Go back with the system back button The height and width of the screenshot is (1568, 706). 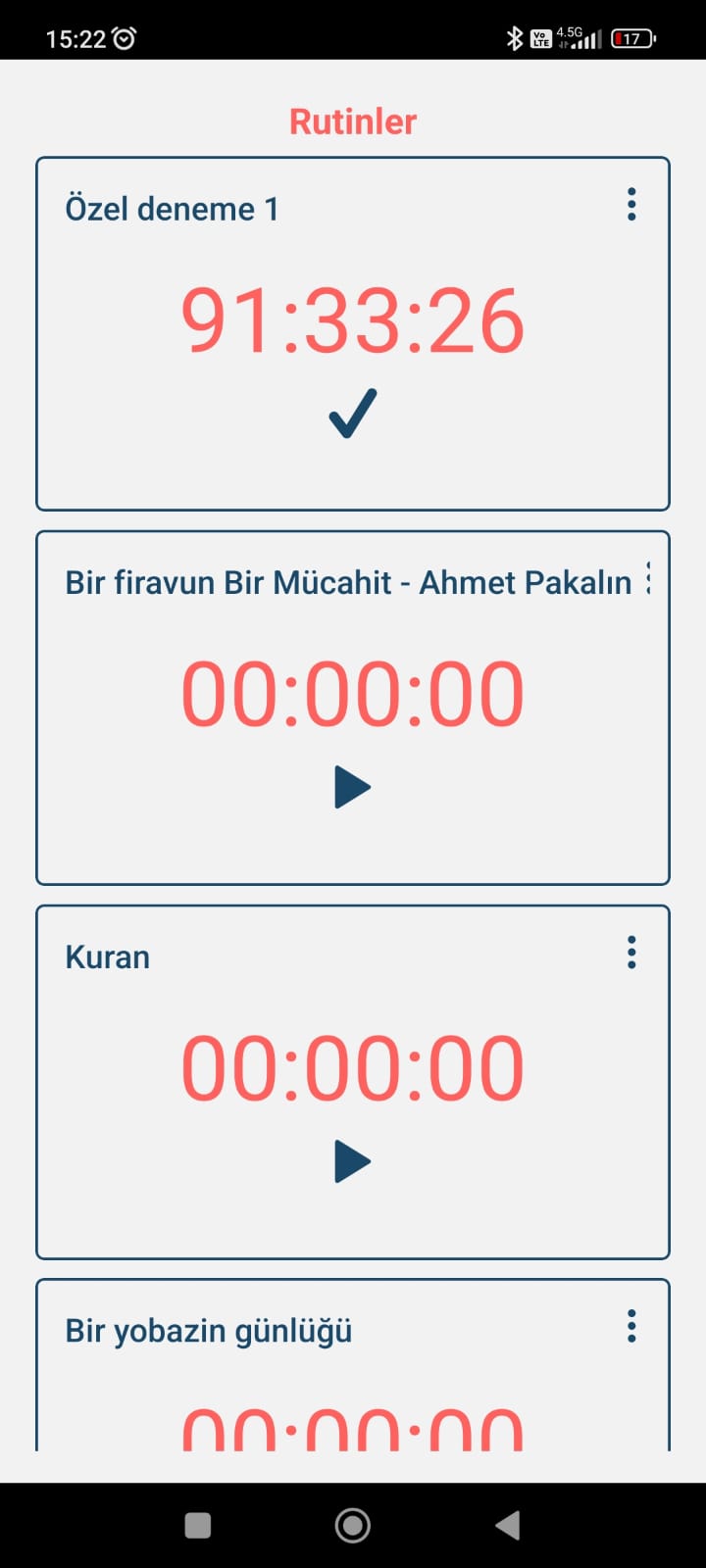pyautogui.click(x=507, y=1525)
